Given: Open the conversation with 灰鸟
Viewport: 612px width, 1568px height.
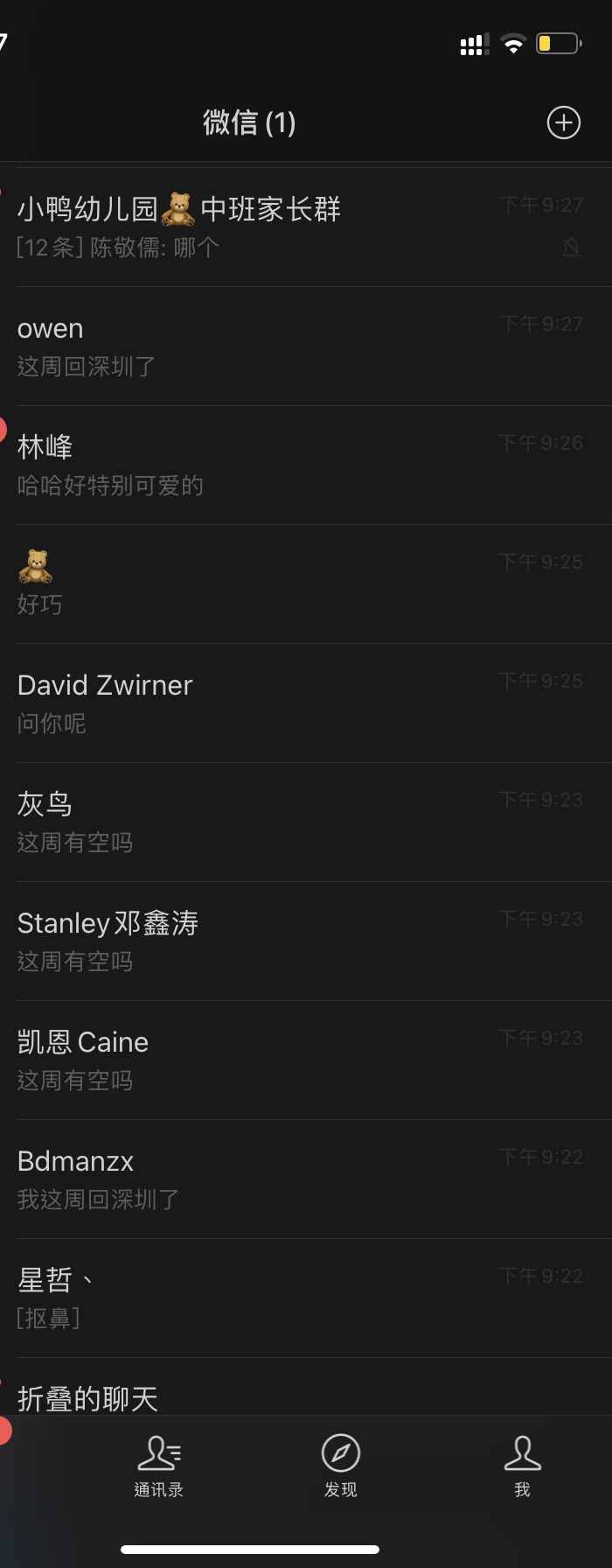Looking at the screenshot, I should click(306, 822).
